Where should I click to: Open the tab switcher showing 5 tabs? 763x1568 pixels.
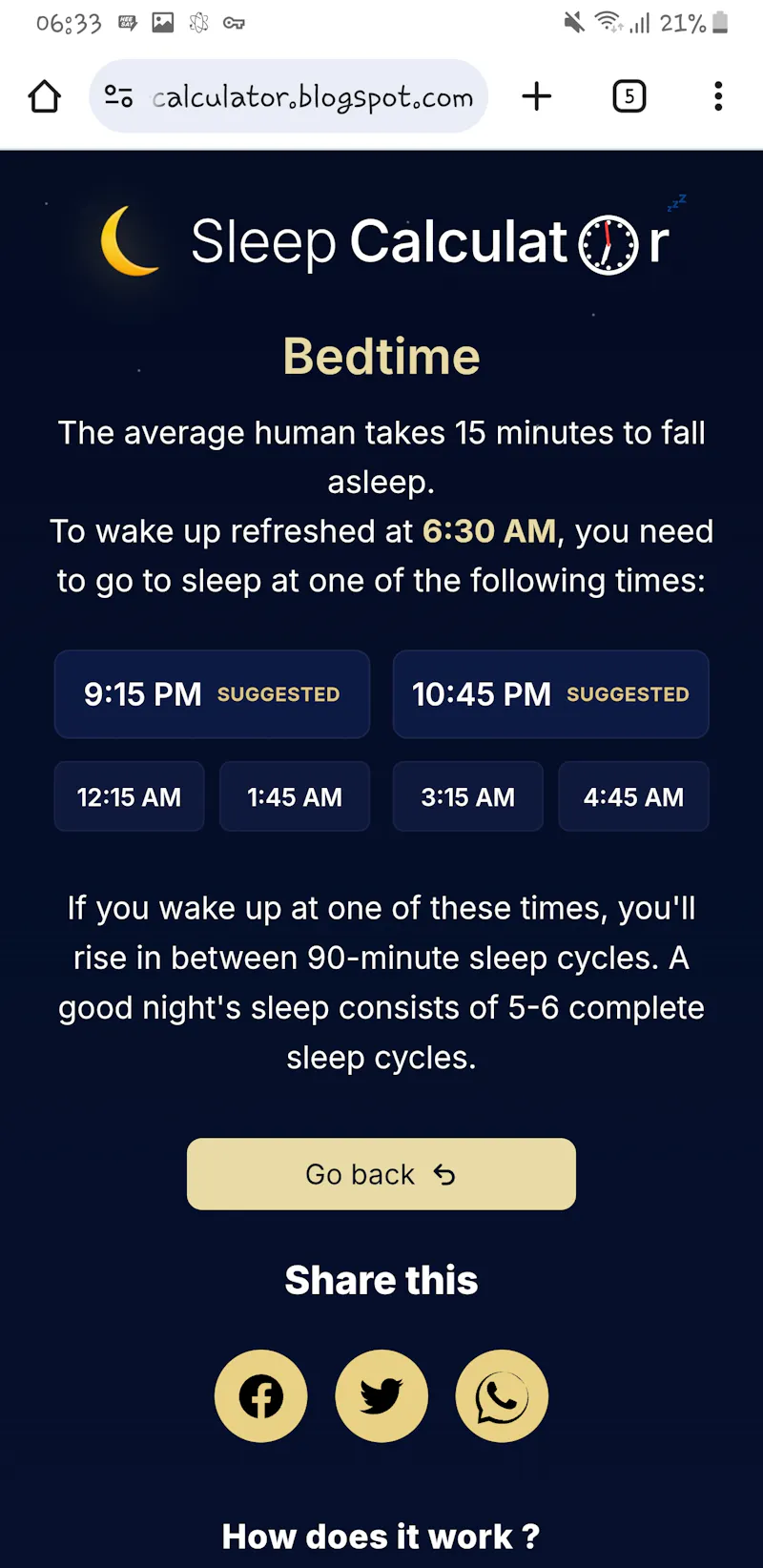tap(629, 96)
